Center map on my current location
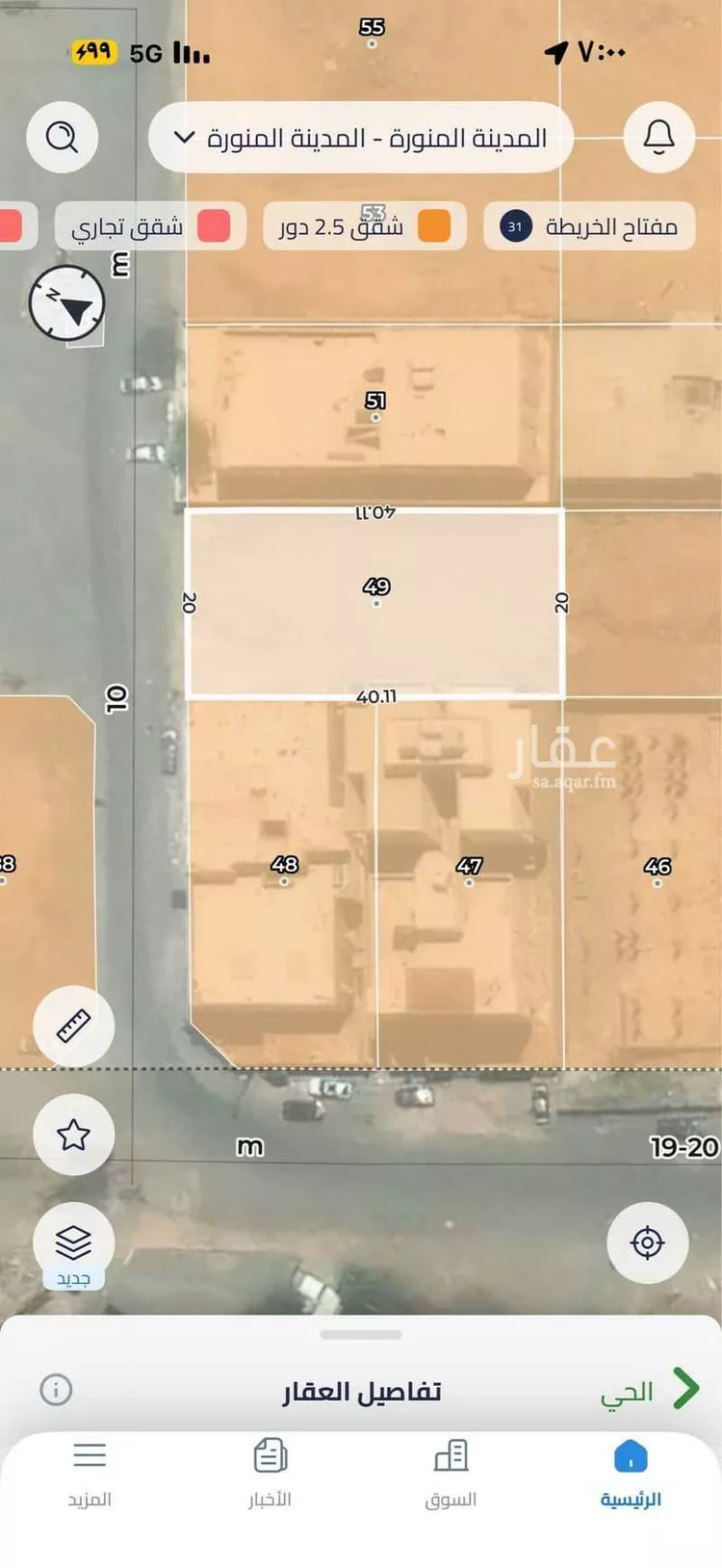This screenshot has height=1568, width=722. click(647, 1242)
